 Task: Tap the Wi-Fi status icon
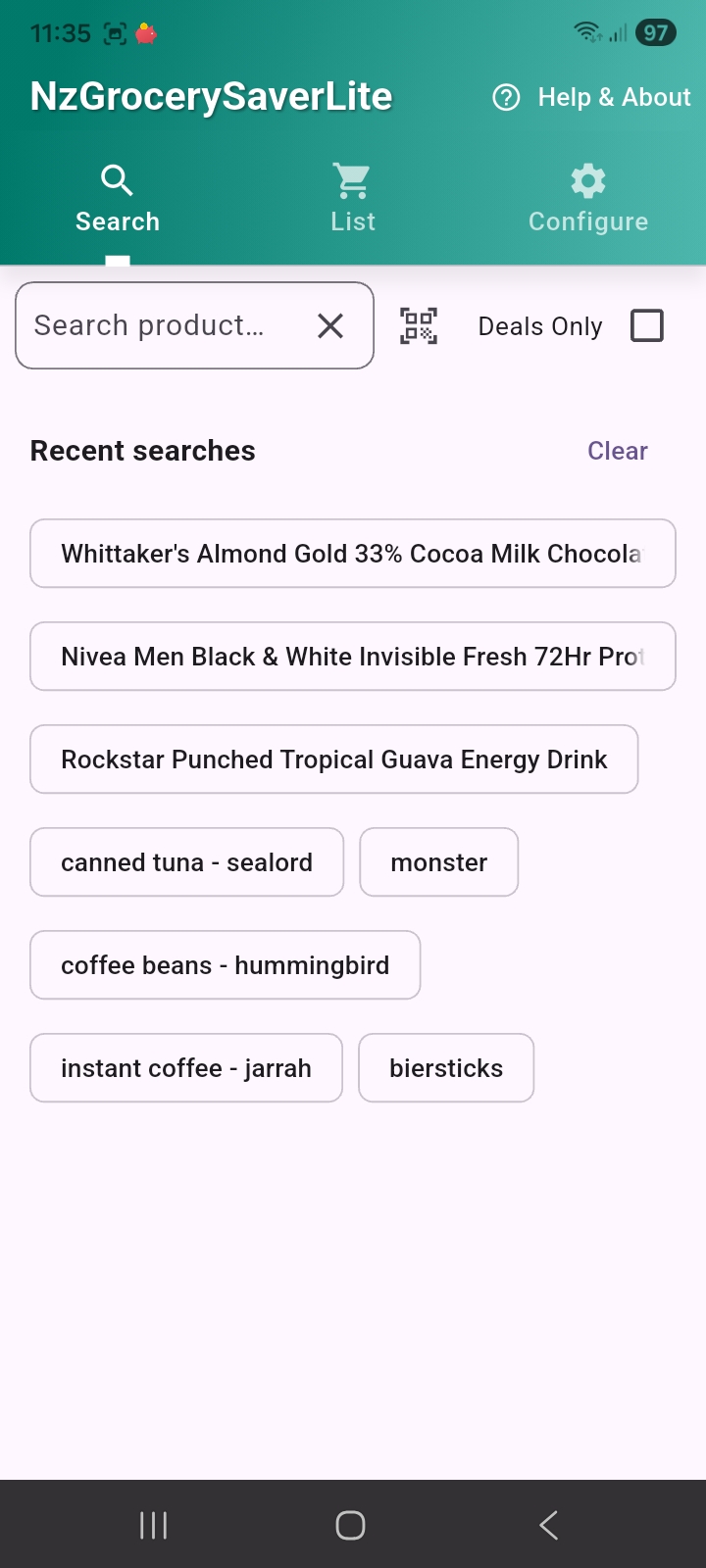[x=588, y=32]
